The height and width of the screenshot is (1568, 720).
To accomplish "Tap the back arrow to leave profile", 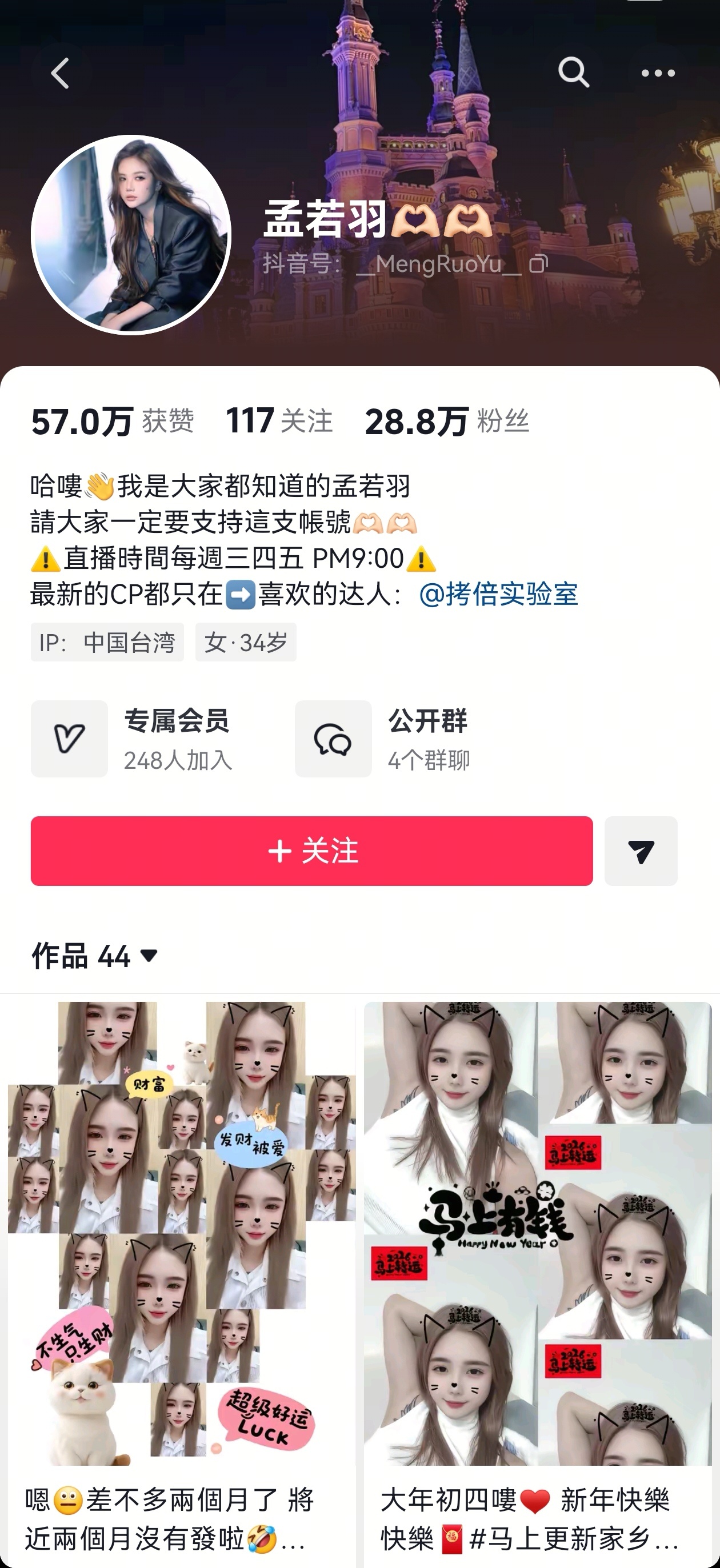I will [59, 73].
